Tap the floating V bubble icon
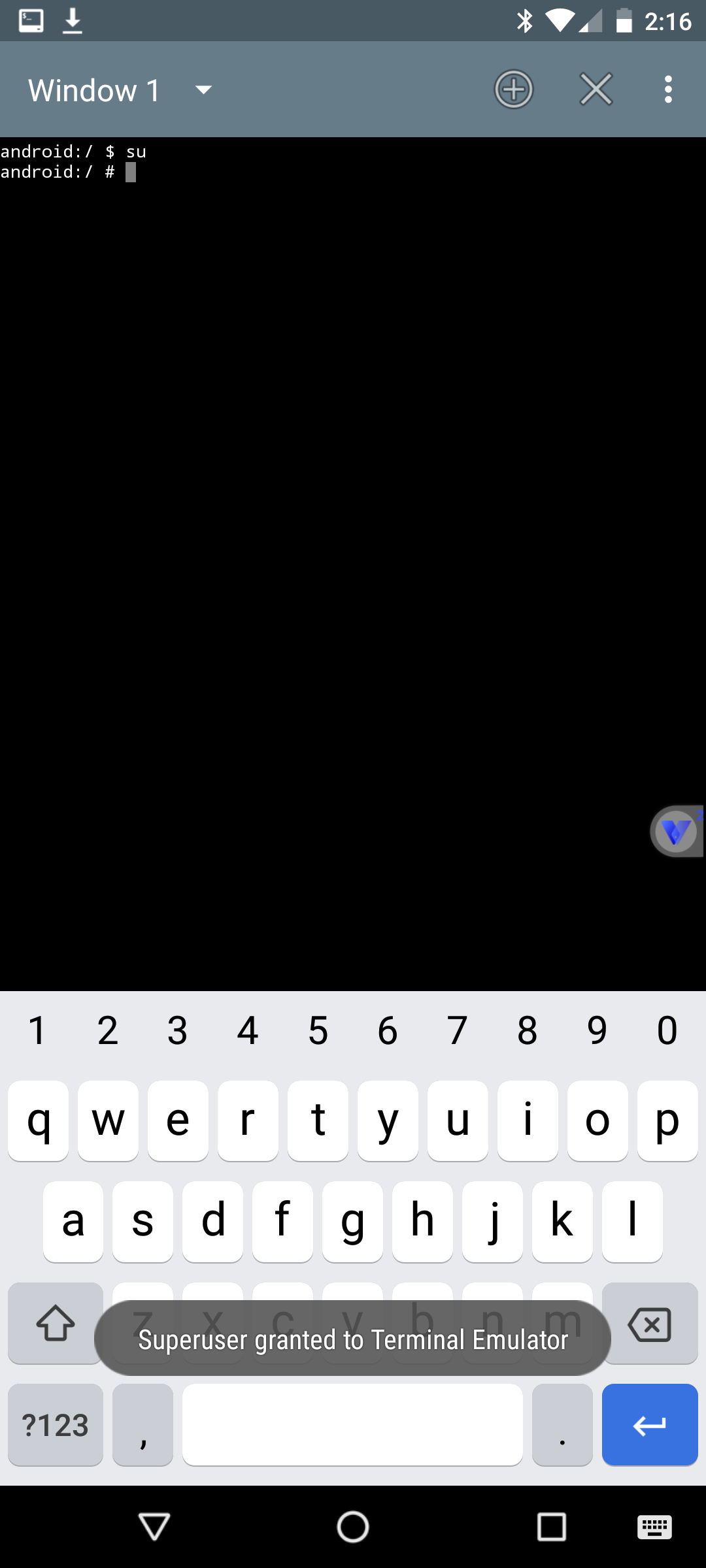 tap(676, 831)
